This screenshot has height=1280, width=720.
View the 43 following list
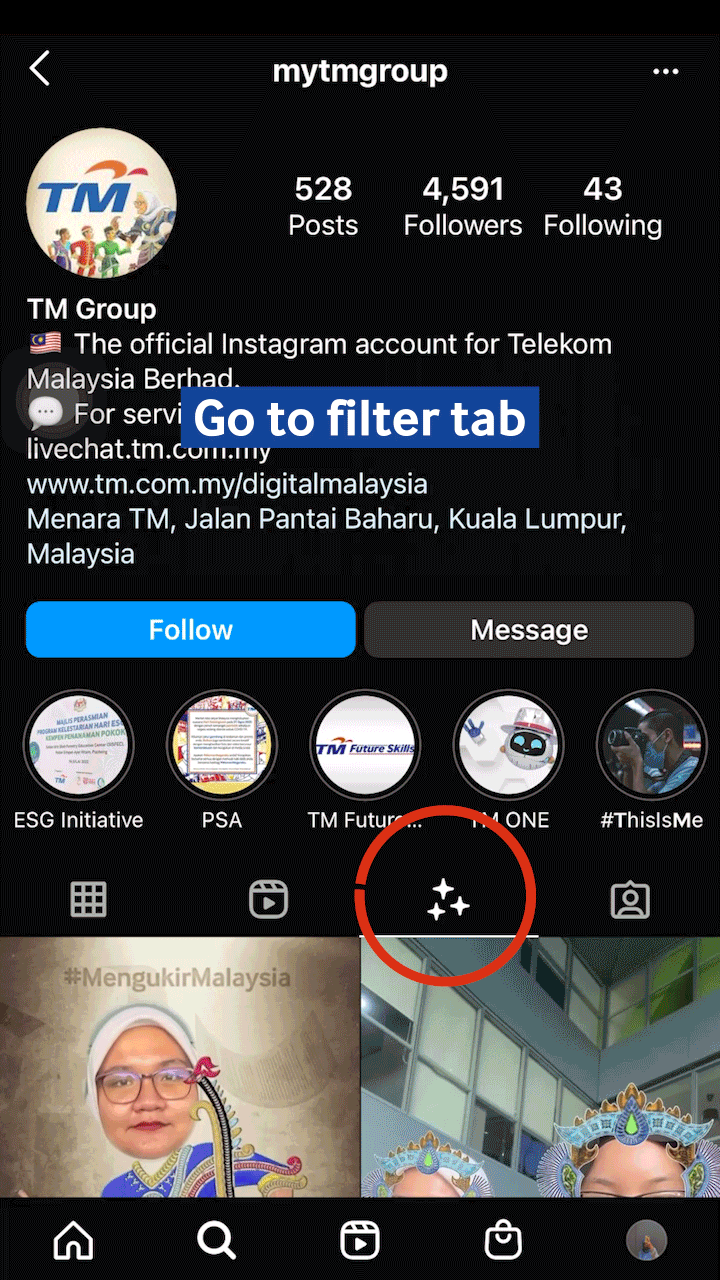(x=602, y=206)
